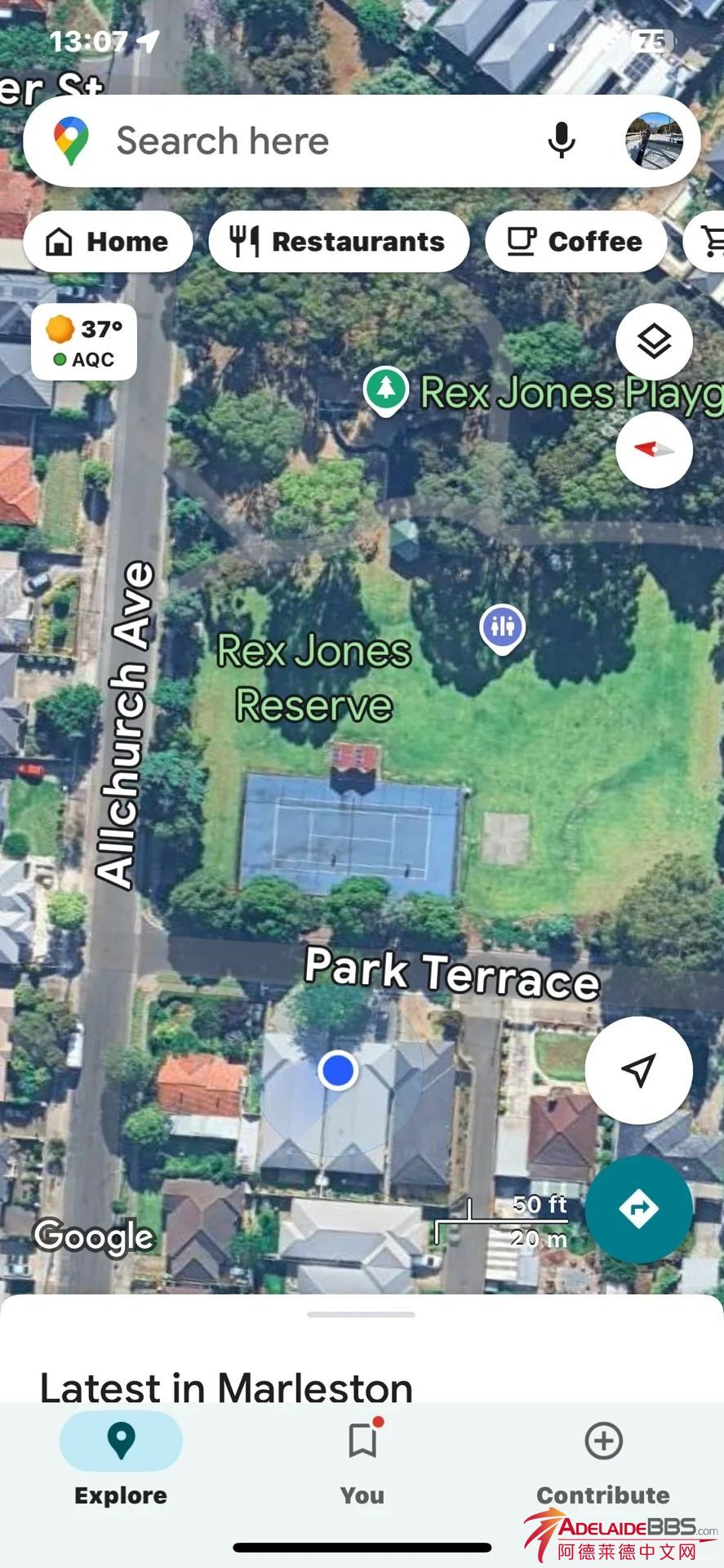724x1568 pixels.
Task: Open the map layers button
Action: click(654, 341)
